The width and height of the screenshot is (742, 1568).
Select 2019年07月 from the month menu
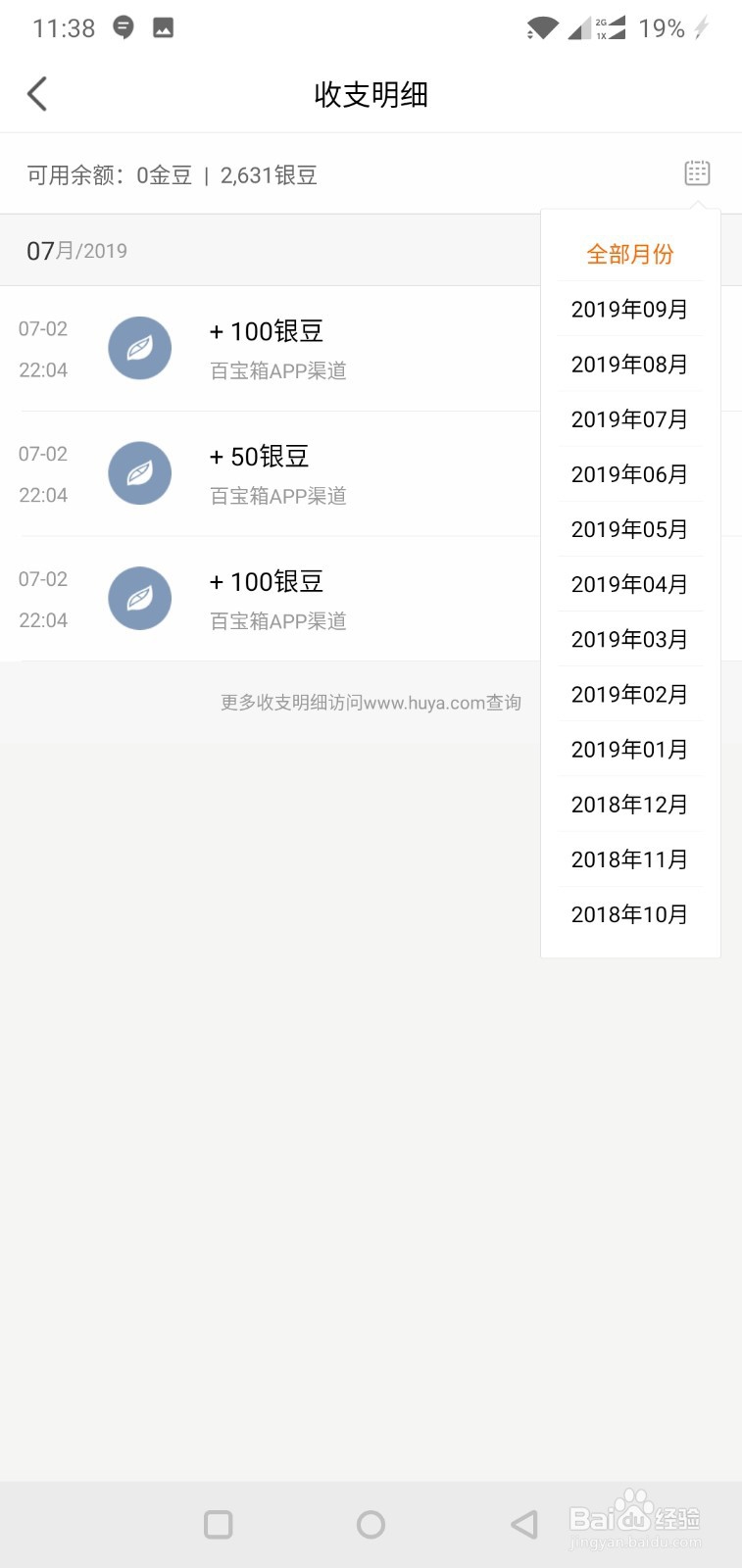tap(629, 419)
